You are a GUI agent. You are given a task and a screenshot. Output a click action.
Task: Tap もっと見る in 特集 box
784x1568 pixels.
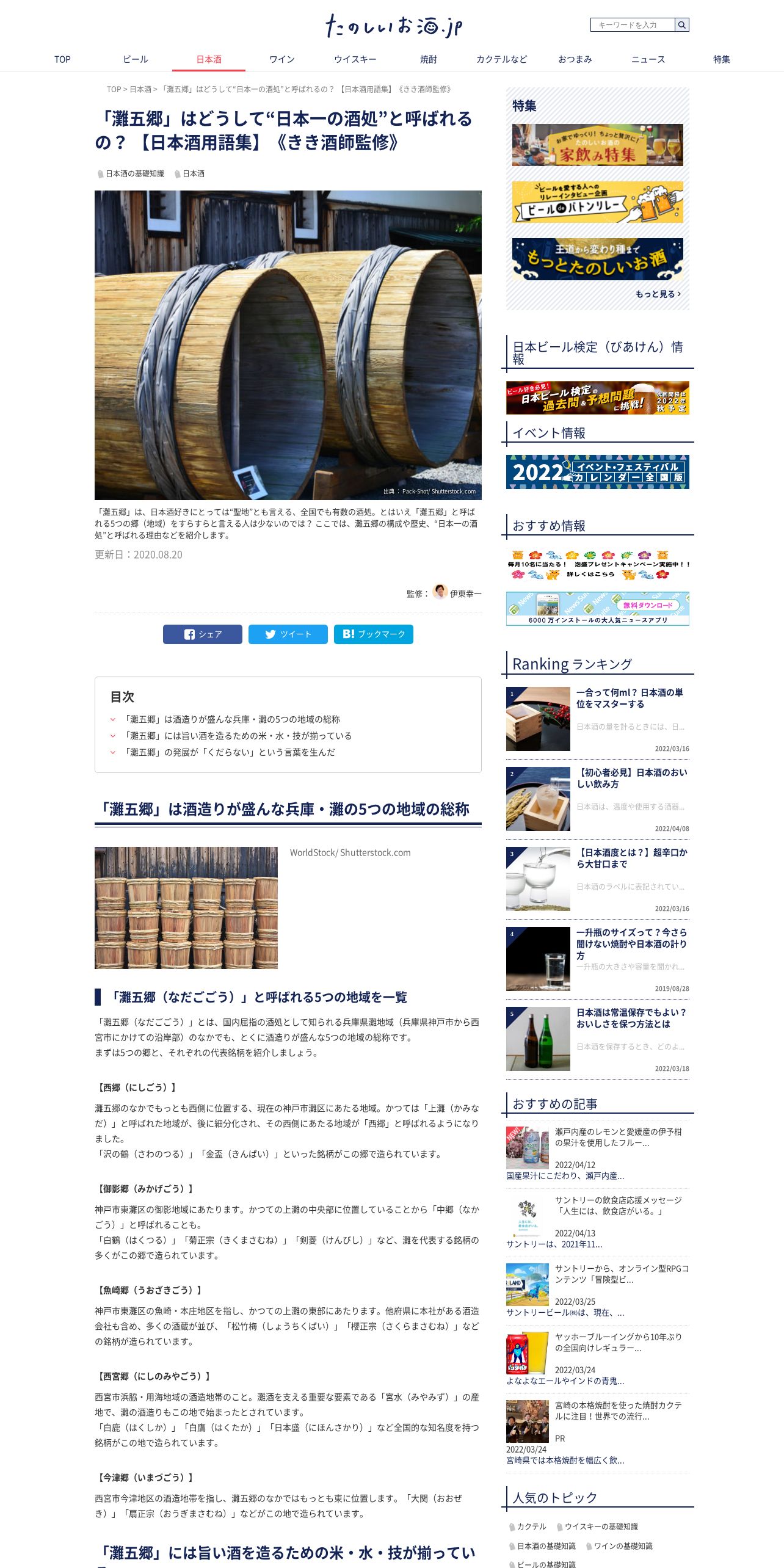(x=658, y=294)
